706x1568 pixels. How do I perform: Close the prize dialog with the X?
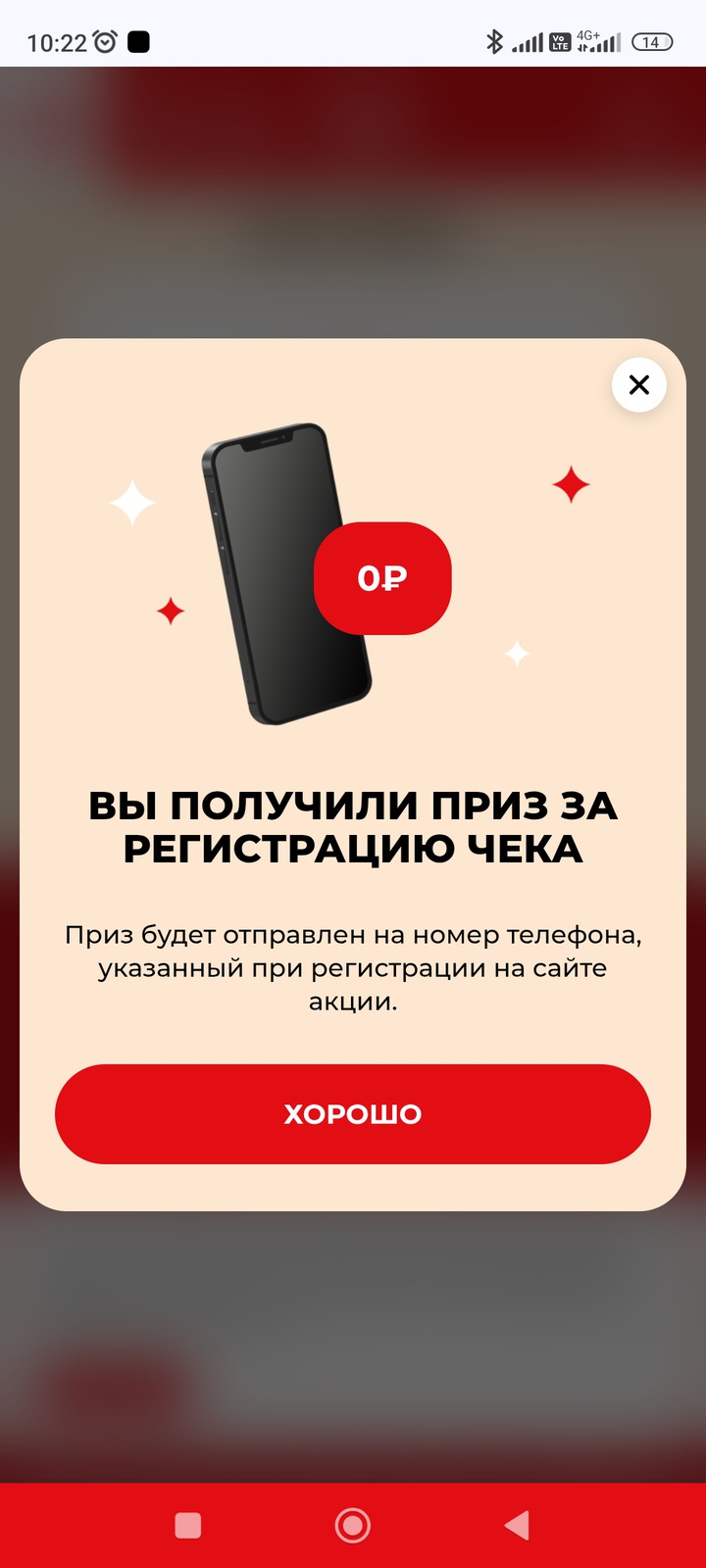coord(638,385)
